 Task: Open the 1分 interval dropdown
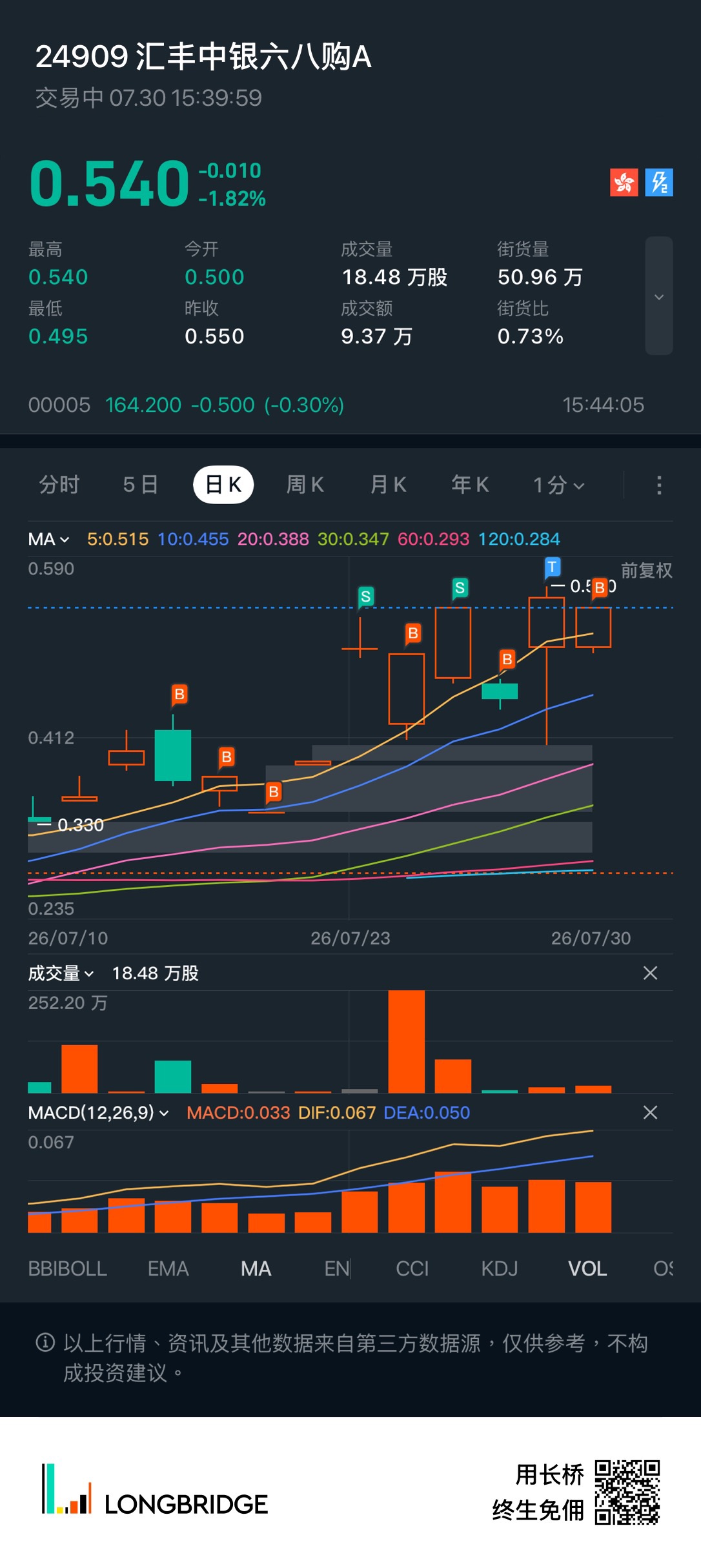pos(559,485)
